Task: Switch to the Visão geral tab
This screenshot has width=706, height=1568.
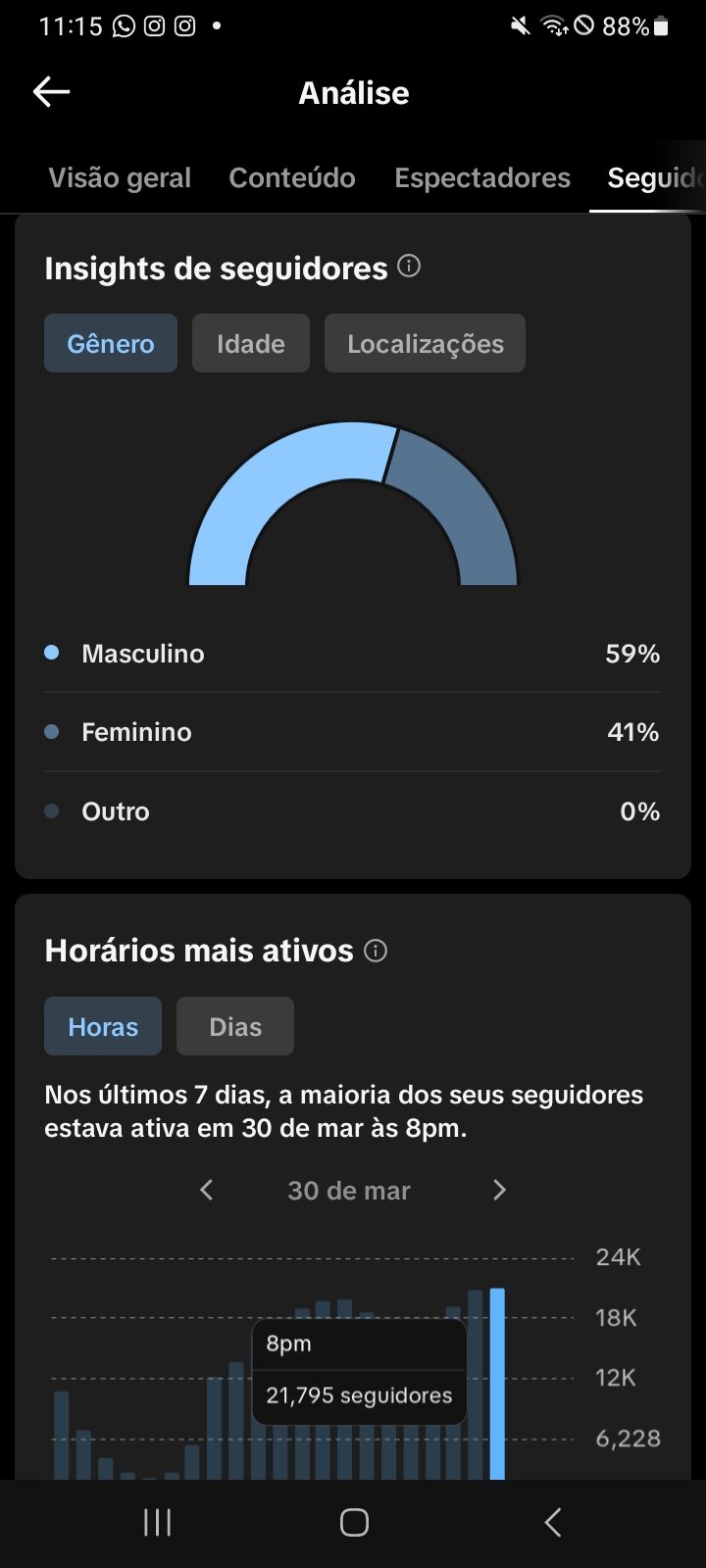Action: [x=120, y=177]
